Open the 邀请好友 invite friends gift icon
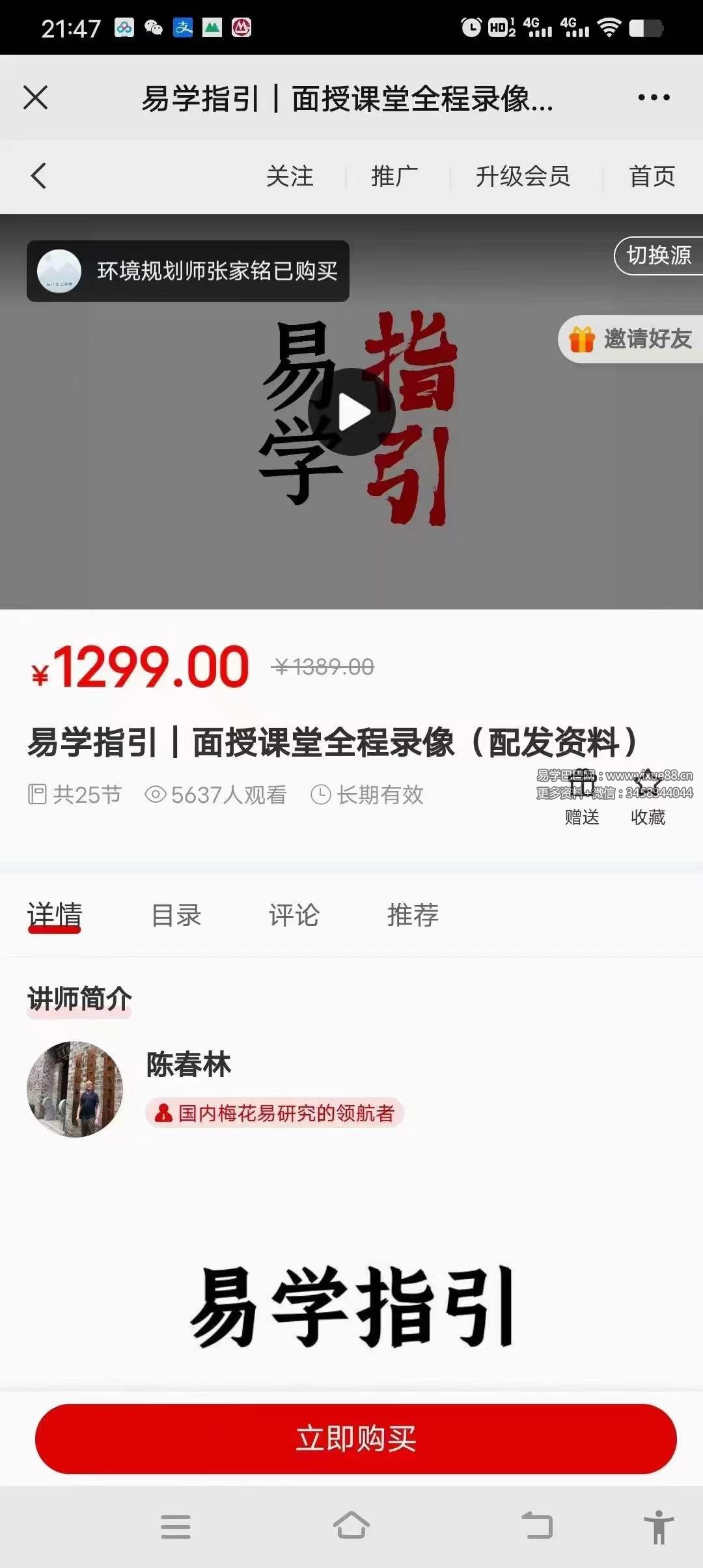Viewport: 703px width, 1568px height. coord(628,339)
